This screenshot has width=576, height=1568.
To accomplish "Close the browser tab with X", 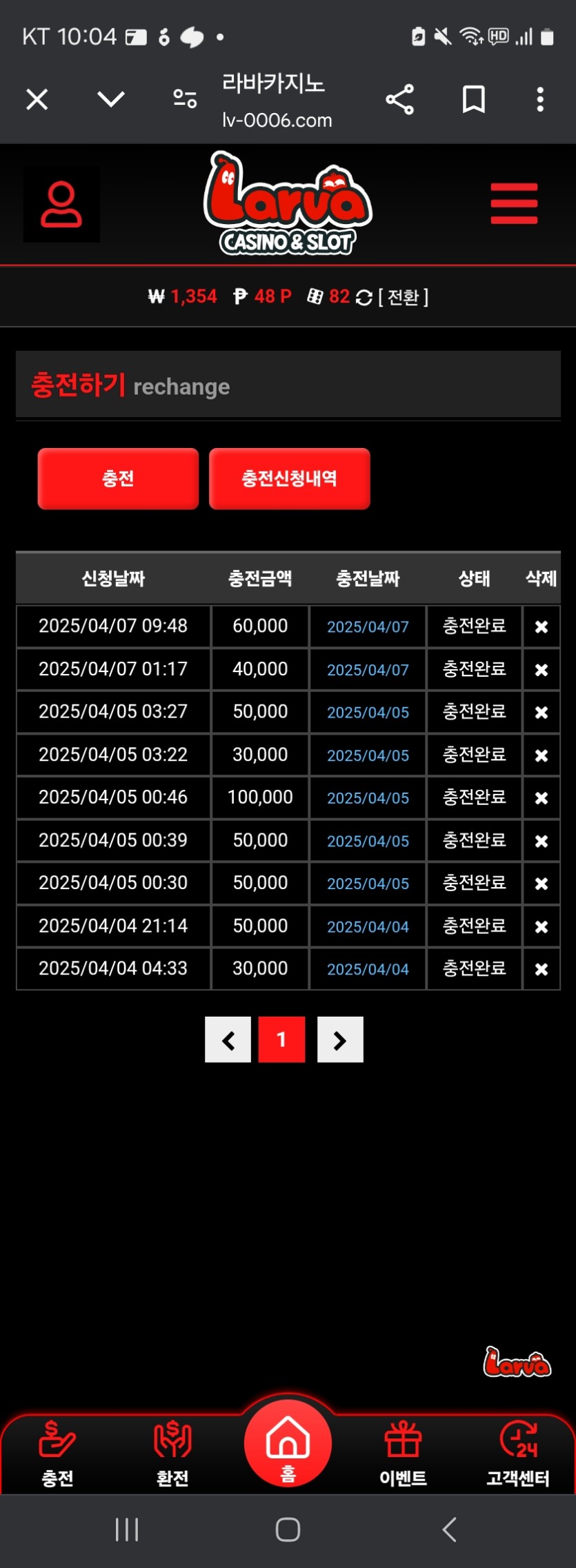I will pos(37,100).
